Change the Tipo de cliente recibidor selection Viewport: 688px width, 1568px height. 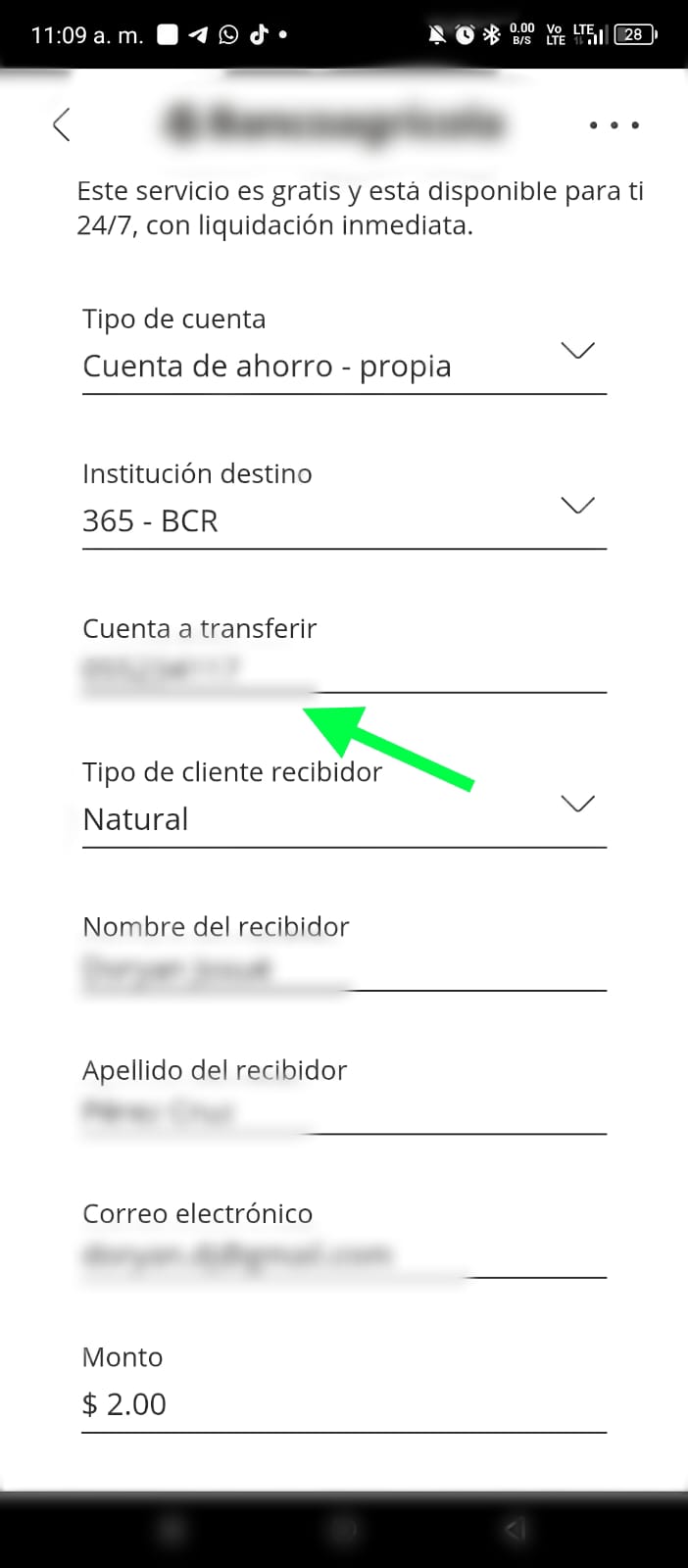pyautogui.click(x=343, y=818)
